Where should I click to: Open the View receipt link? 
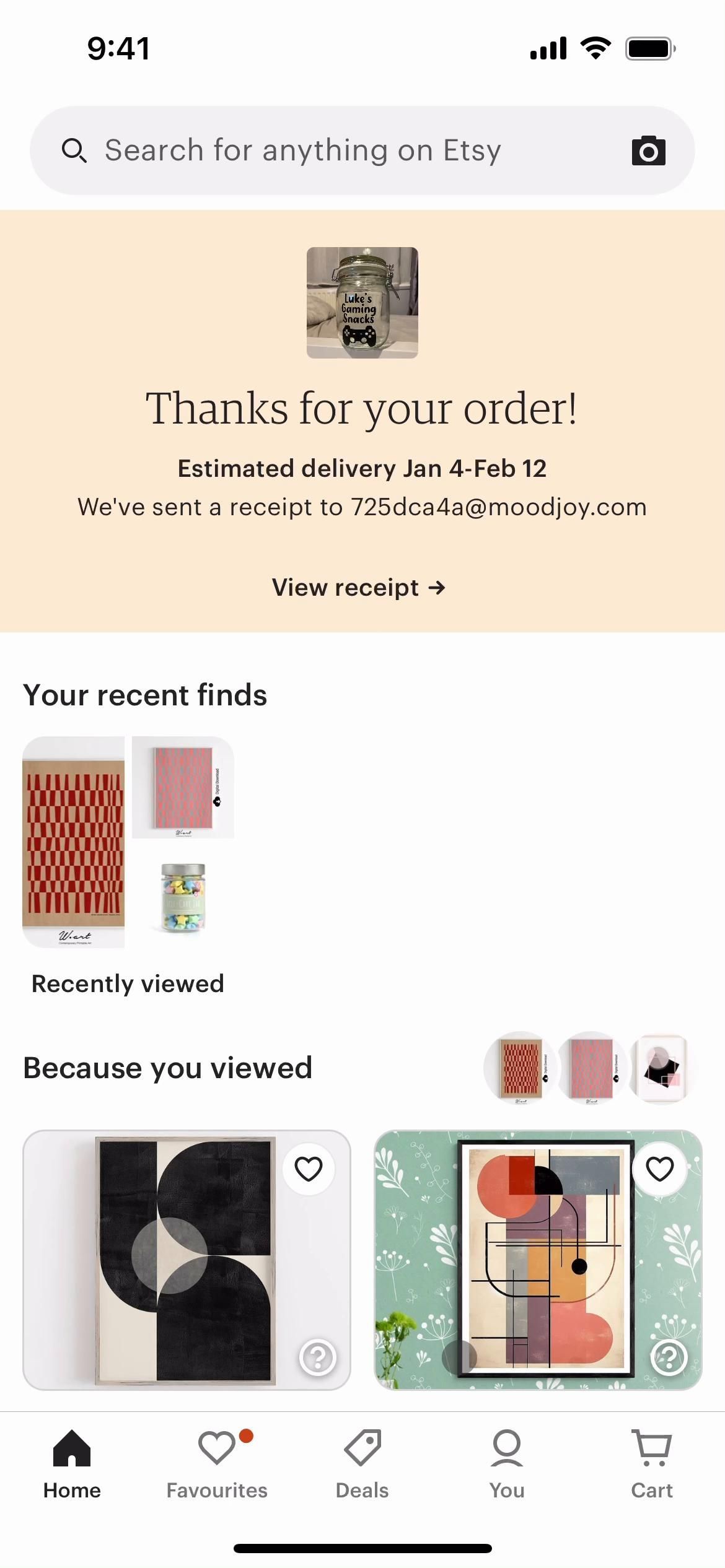pos(359,587)
